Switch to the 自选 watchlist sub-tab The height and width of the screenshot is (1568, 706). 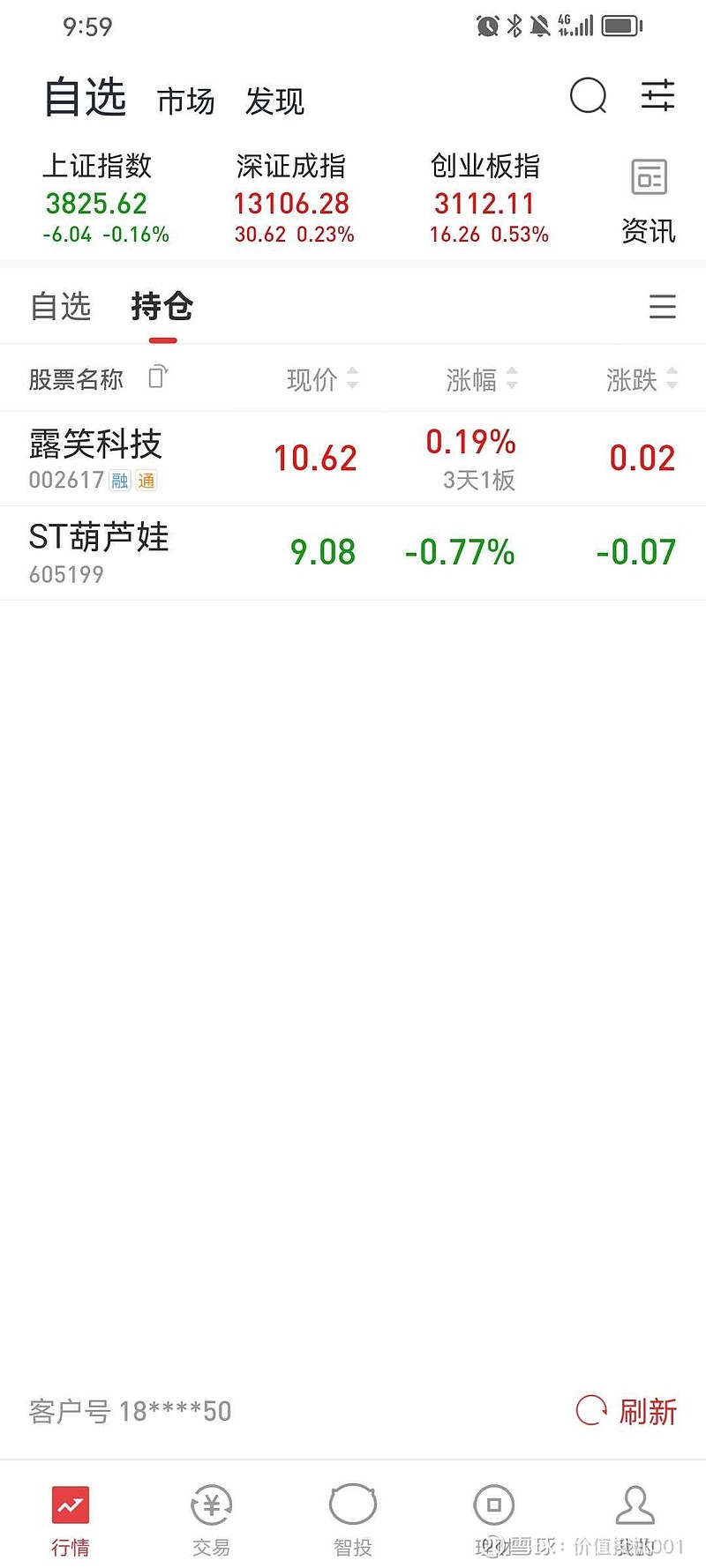(61, 307)
